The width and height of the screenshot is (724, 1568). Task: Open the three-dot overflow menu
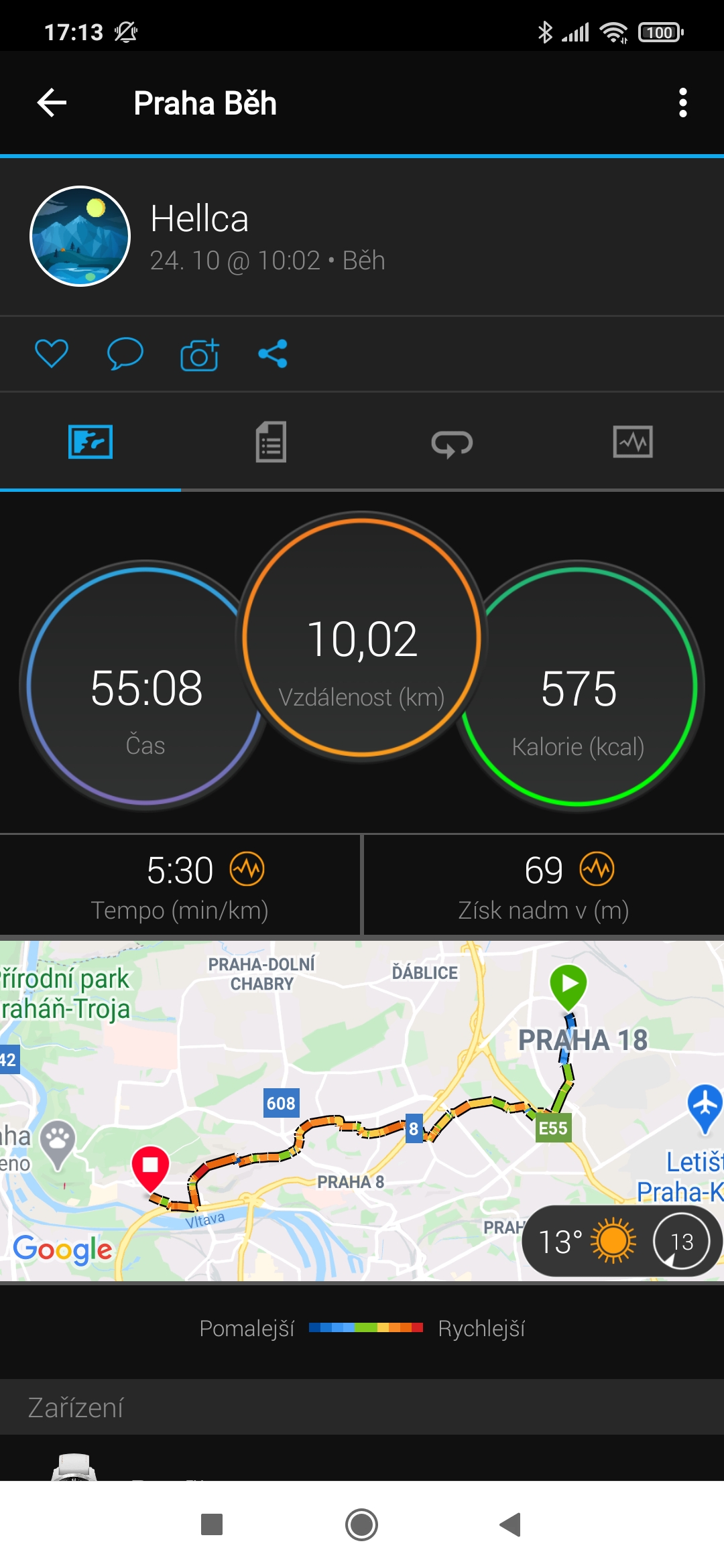pos(683,103)
